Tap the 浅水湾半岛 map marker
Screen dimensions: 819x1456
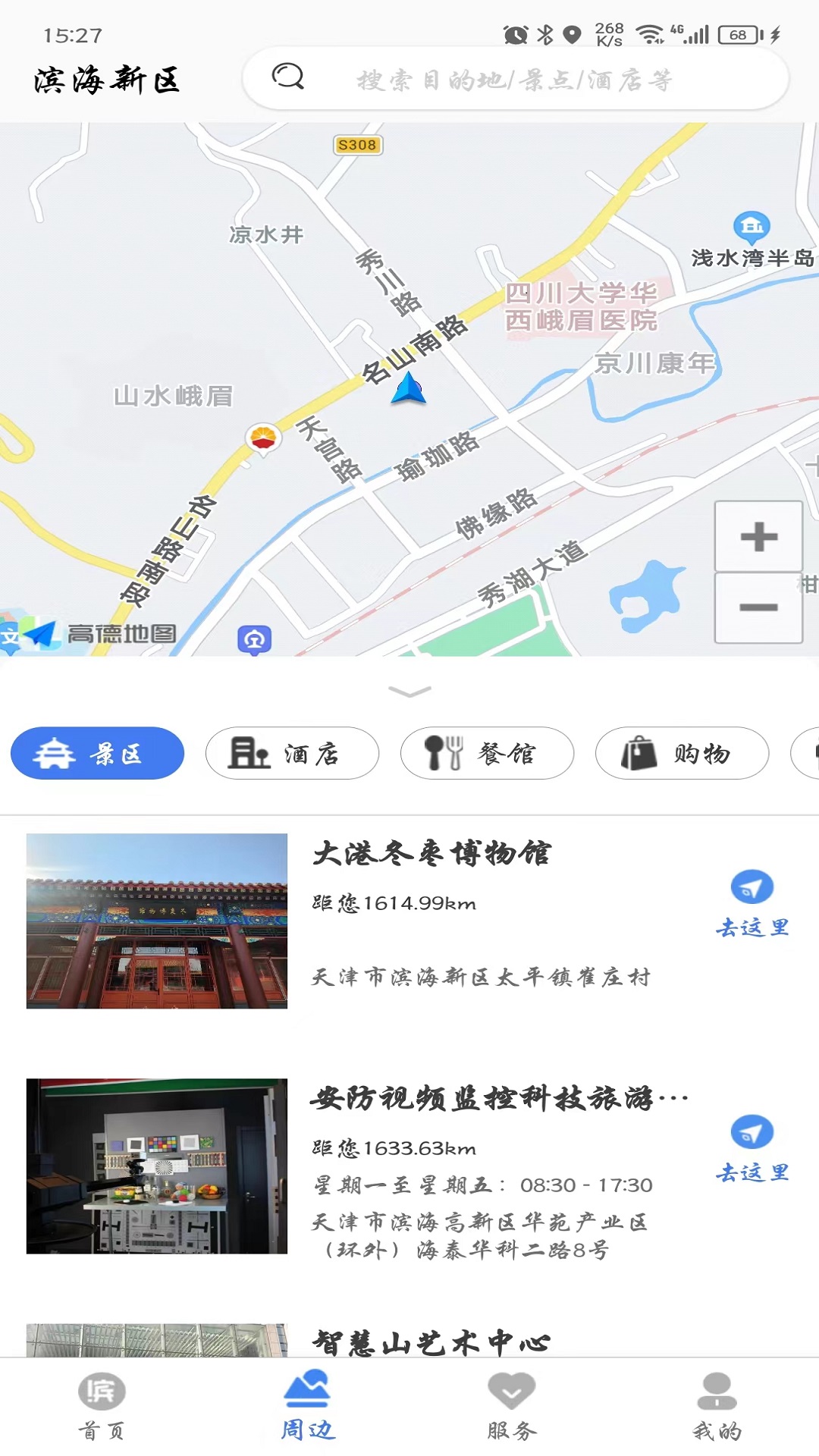point(751,226)
